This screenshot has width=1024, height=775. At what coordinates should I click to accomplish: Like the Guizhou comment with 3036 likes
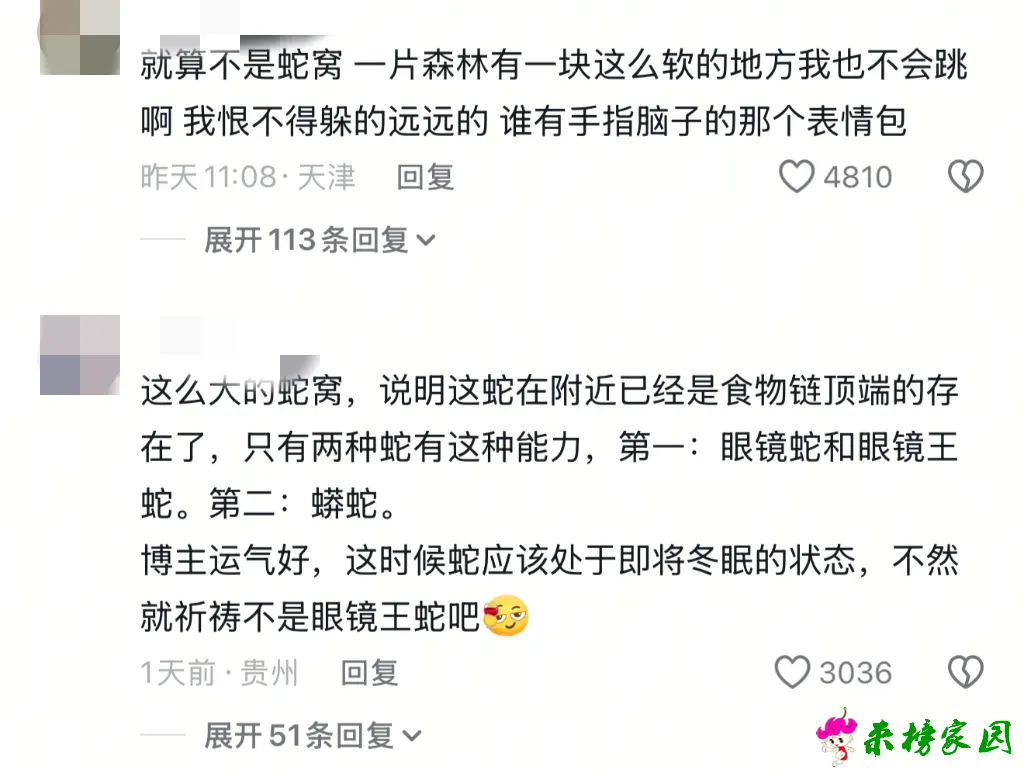tap(793, 672)
